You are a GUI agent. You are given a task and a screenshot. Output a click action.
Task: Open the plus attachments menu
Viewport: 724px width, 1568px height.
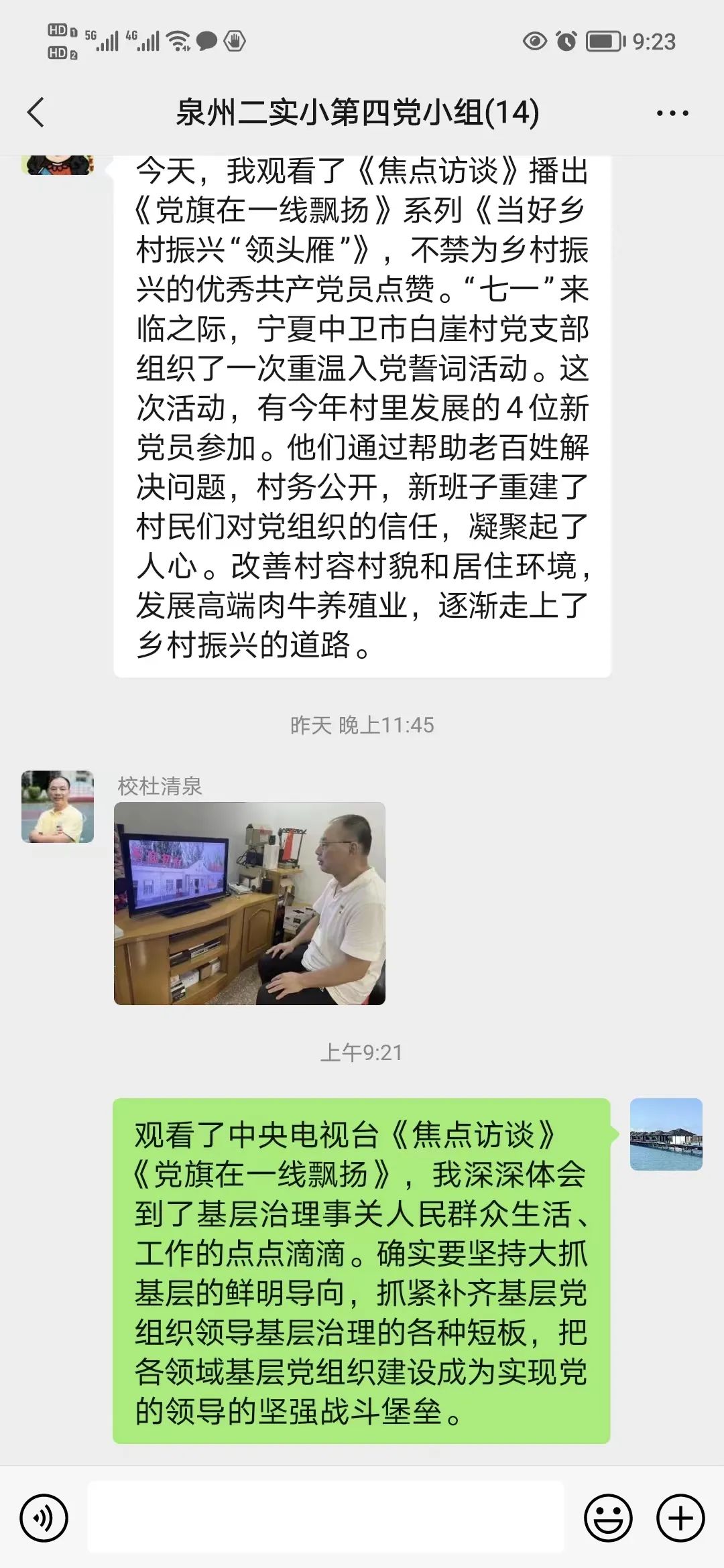(680, 1518)
